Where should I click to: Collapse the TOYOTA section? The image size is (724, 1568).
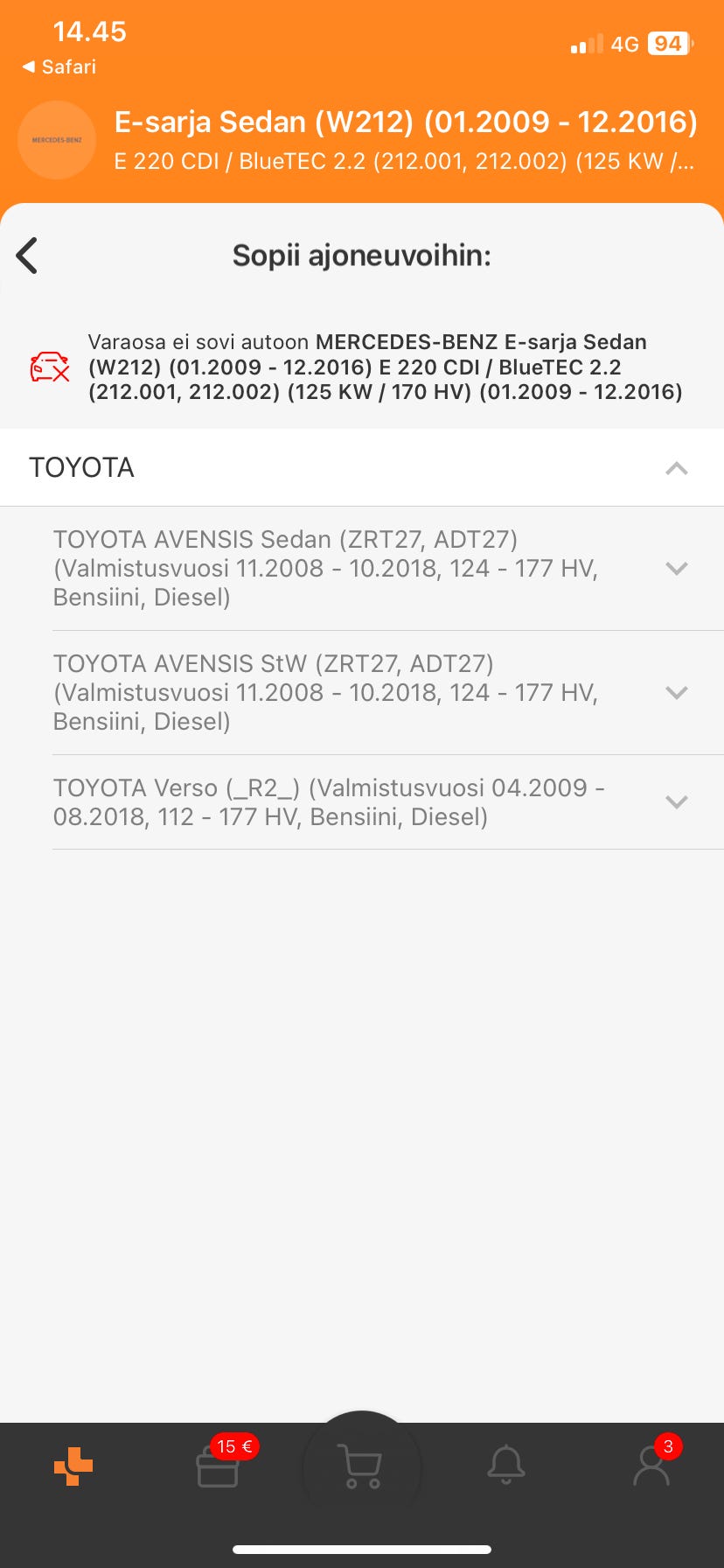[x=676, y=468]
